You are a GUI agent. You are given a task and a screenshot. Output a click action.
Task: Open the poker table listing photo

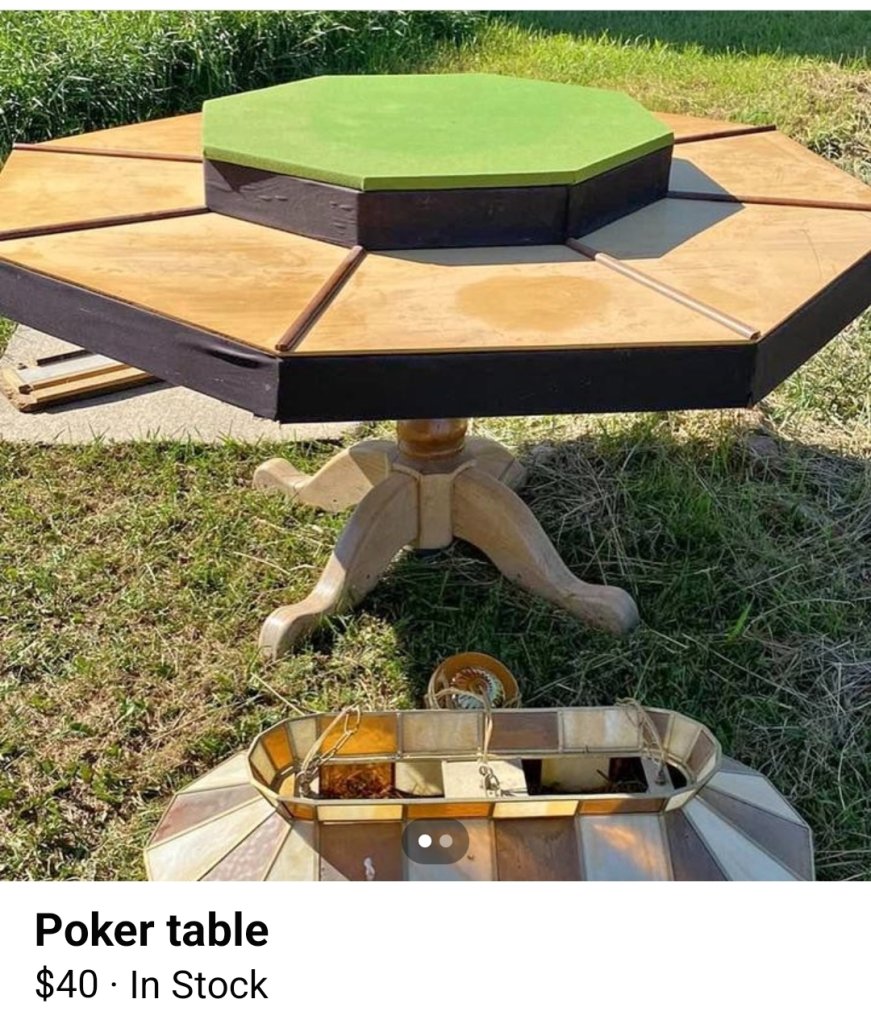(x=435, y=400)
